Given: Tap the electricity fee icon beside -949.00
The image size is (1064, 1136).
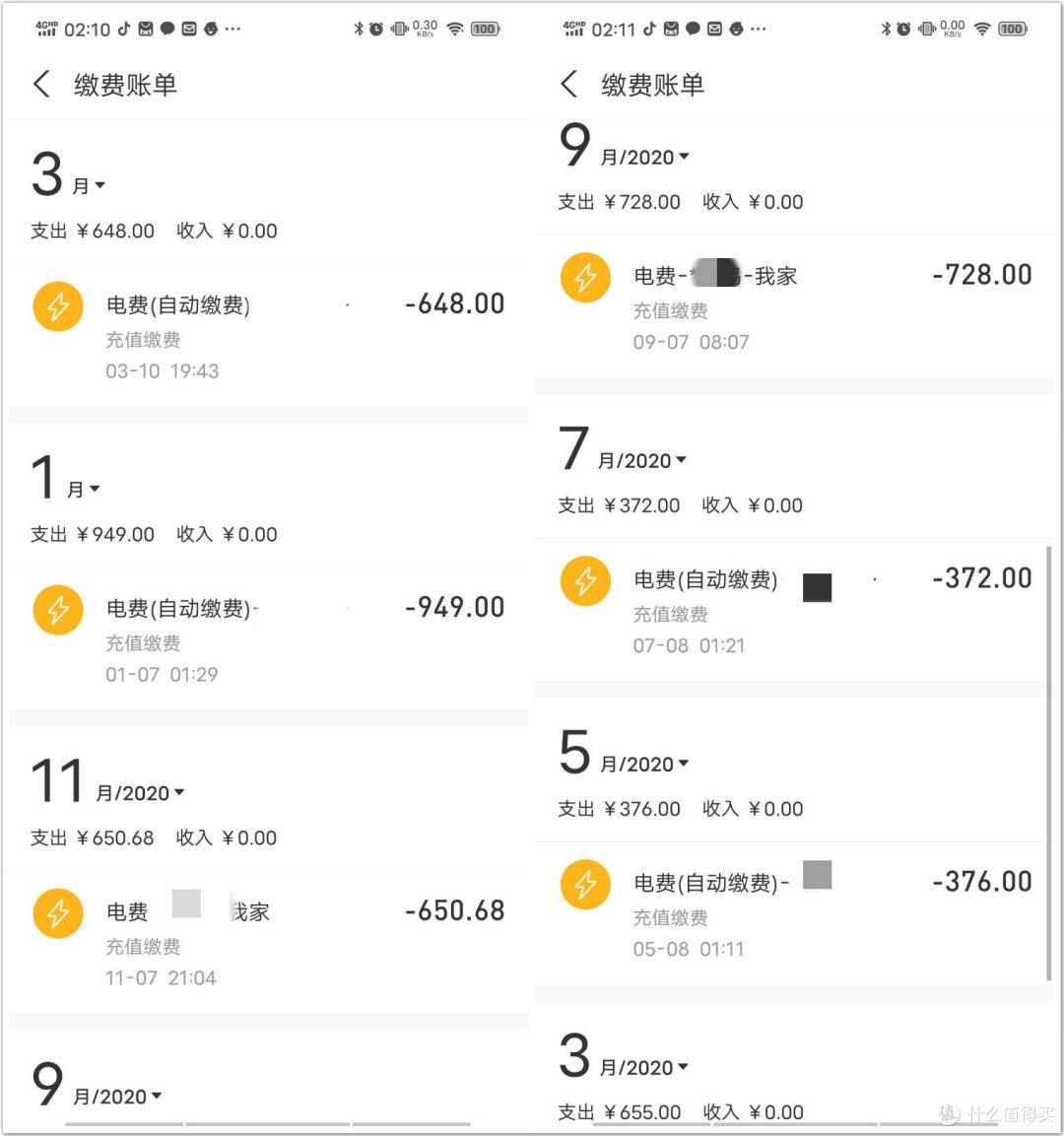Looking at the screenshot, I should (57, 610).
